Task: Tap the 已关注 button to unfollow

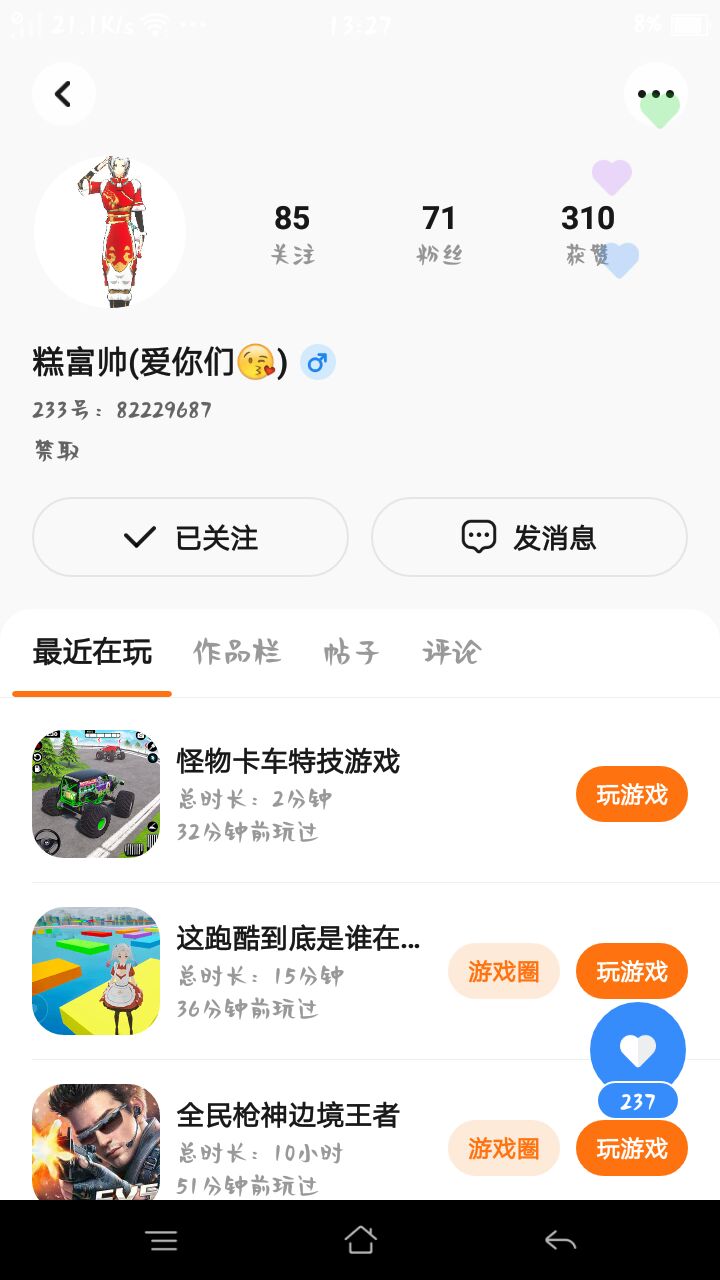Action: (x=190, y=537)
